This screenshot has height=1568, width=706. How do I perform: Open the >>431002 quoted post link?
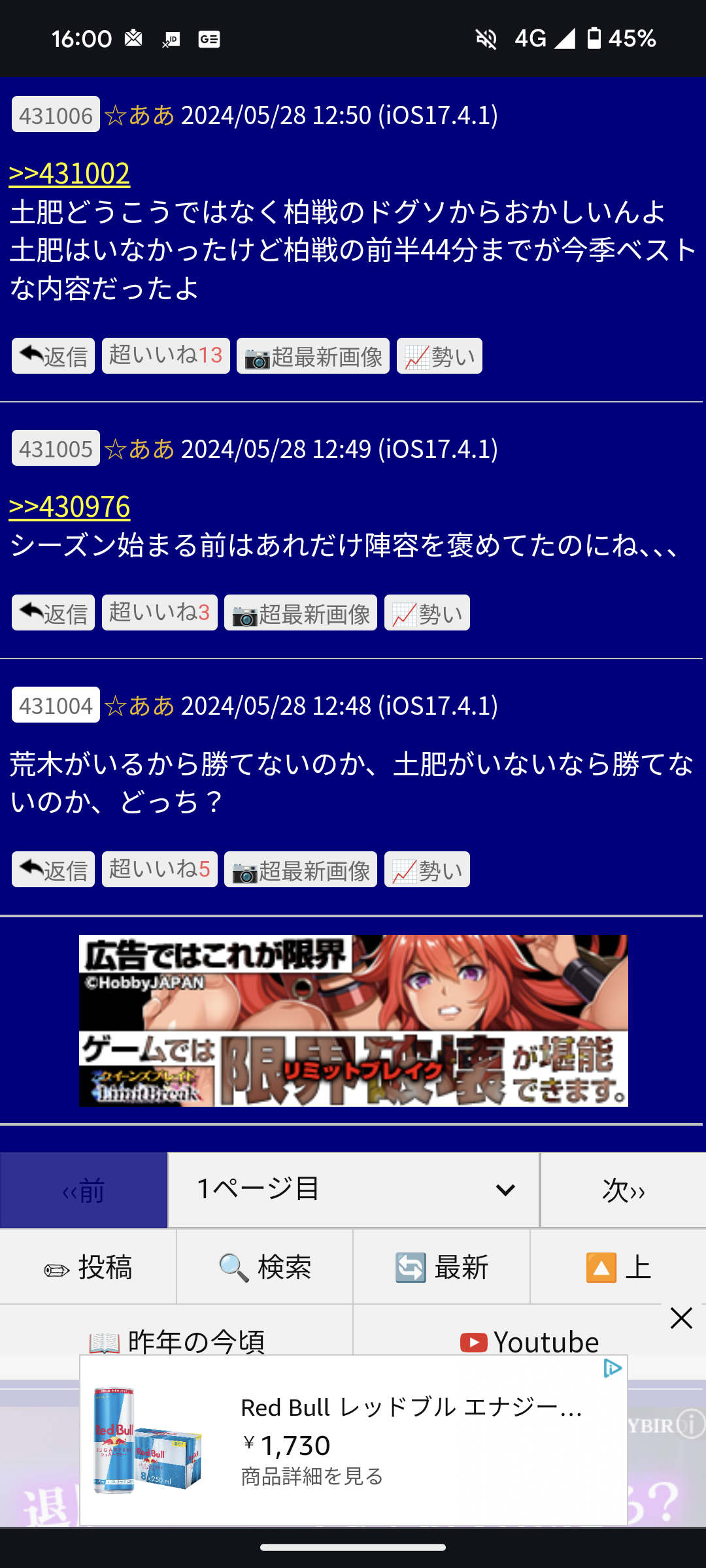(69, 173)
